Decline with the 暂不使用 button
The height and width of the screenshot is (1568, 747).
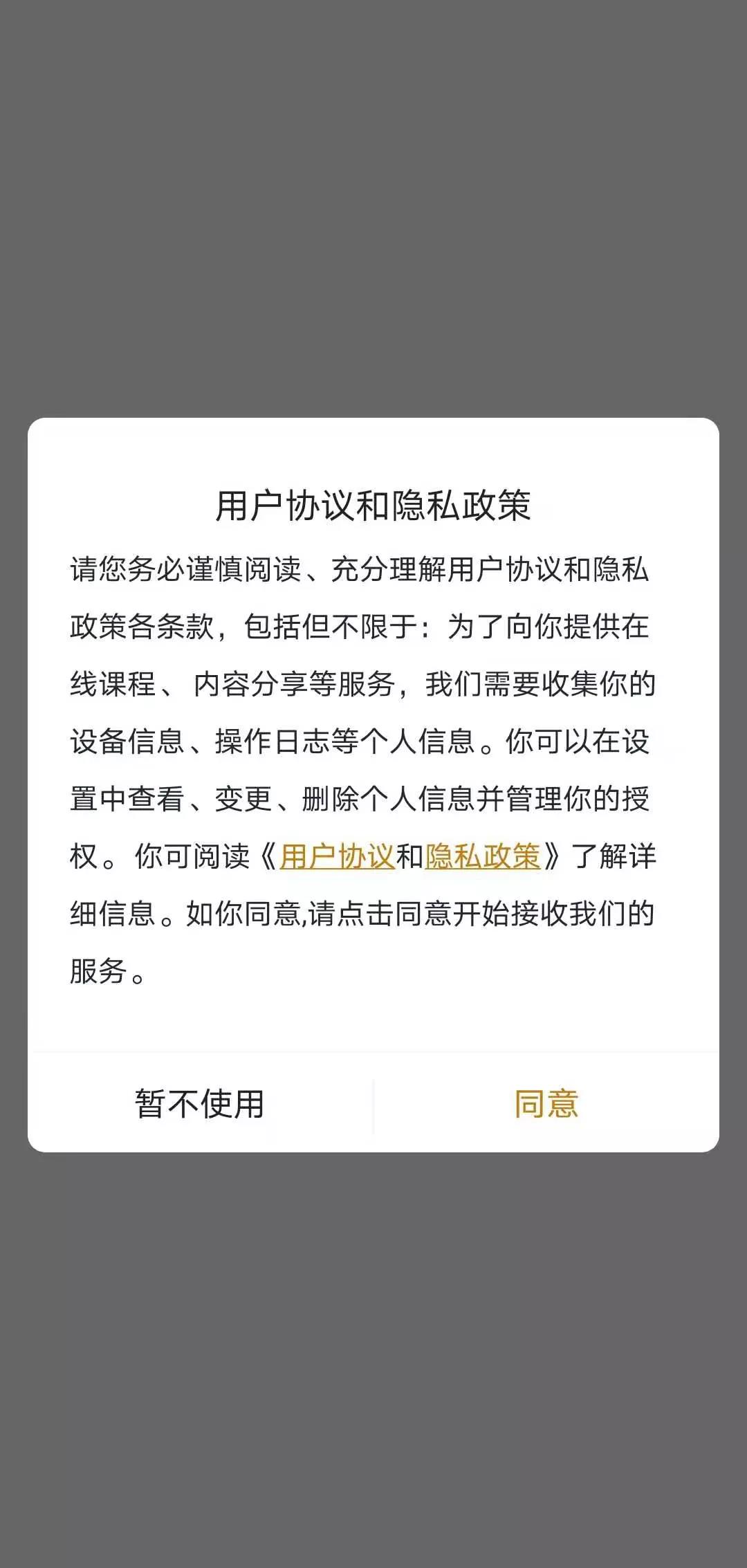[x=200, y=1103]
